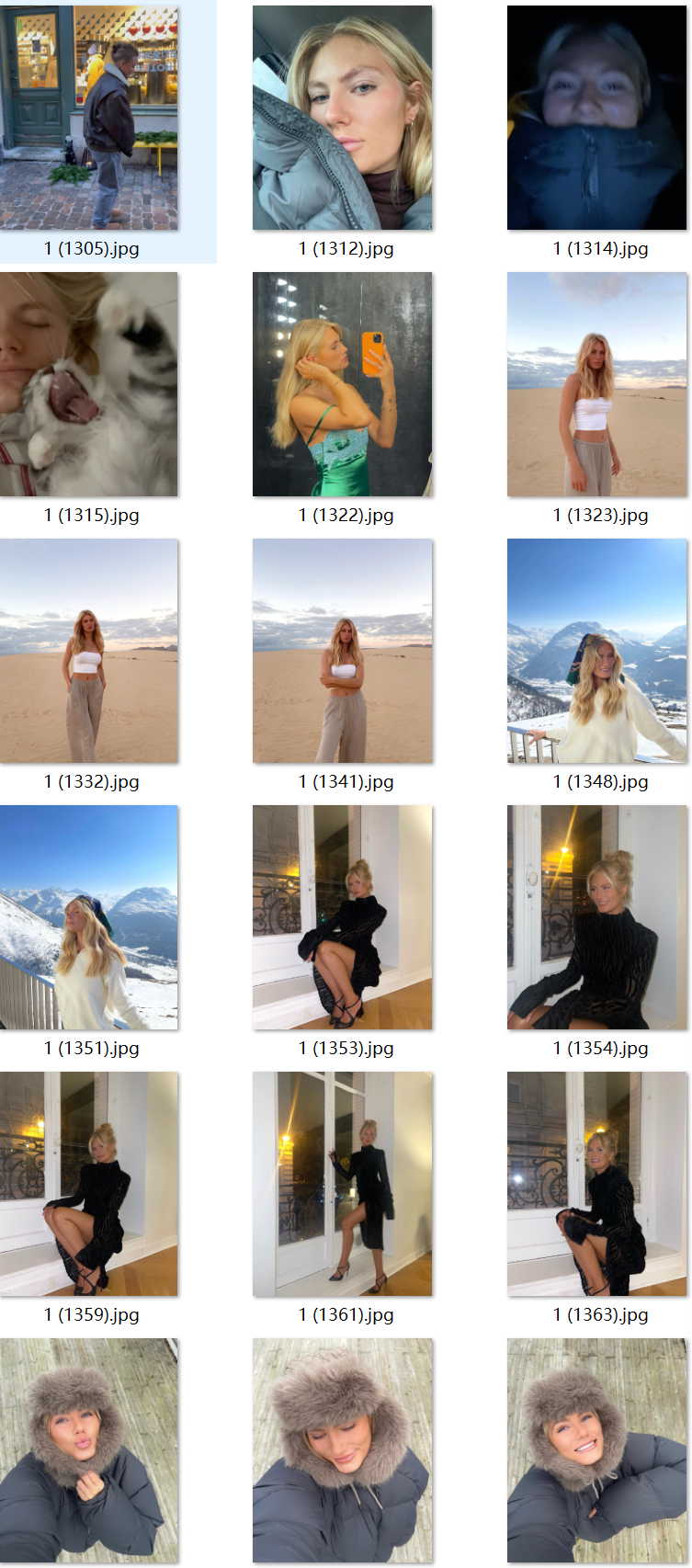Open the file 1 (1332).jpg

click(89, 651)
